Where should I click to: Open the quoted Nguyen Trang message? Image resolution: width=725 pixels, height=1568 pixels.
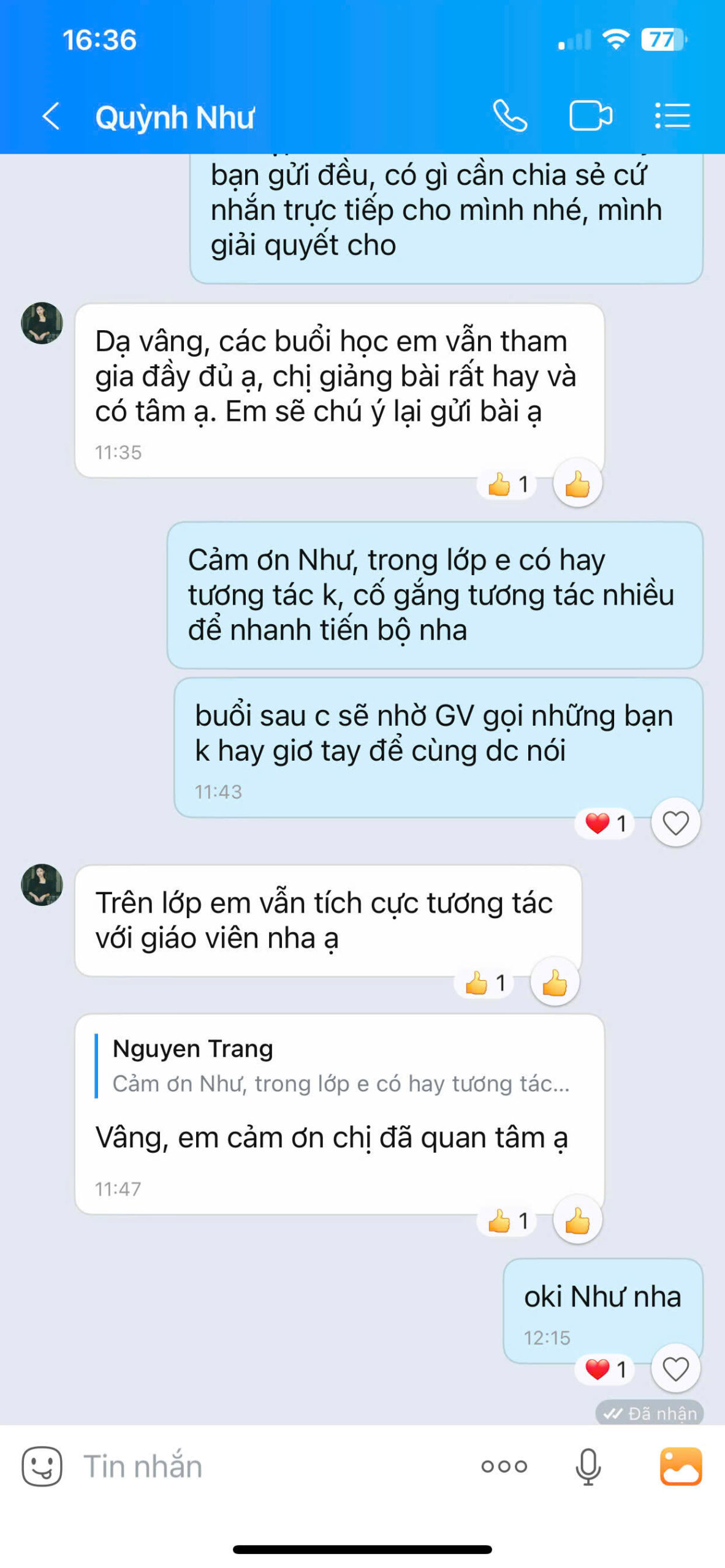tap(340, 1066)
